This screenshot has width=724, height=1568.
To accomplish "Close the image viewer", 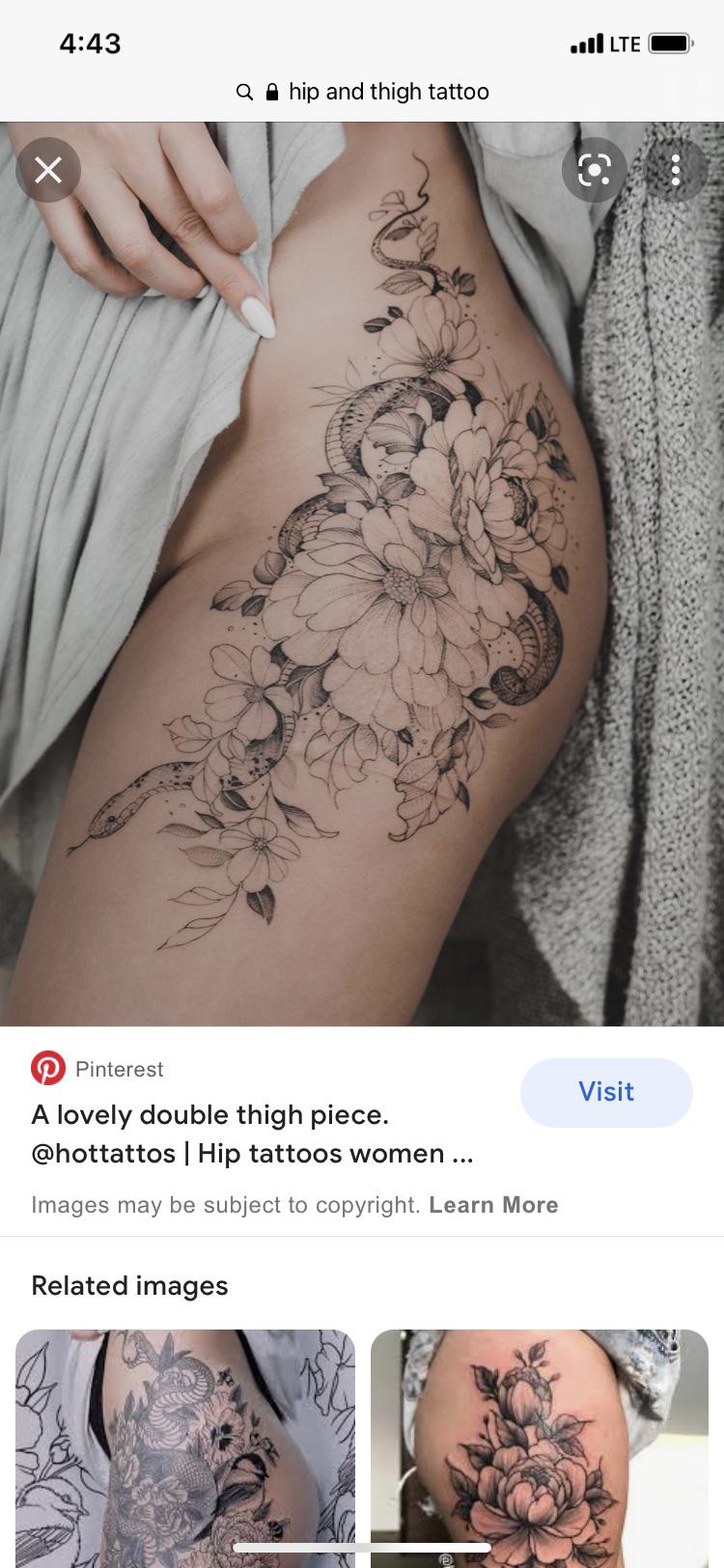I will pos(48,171).
